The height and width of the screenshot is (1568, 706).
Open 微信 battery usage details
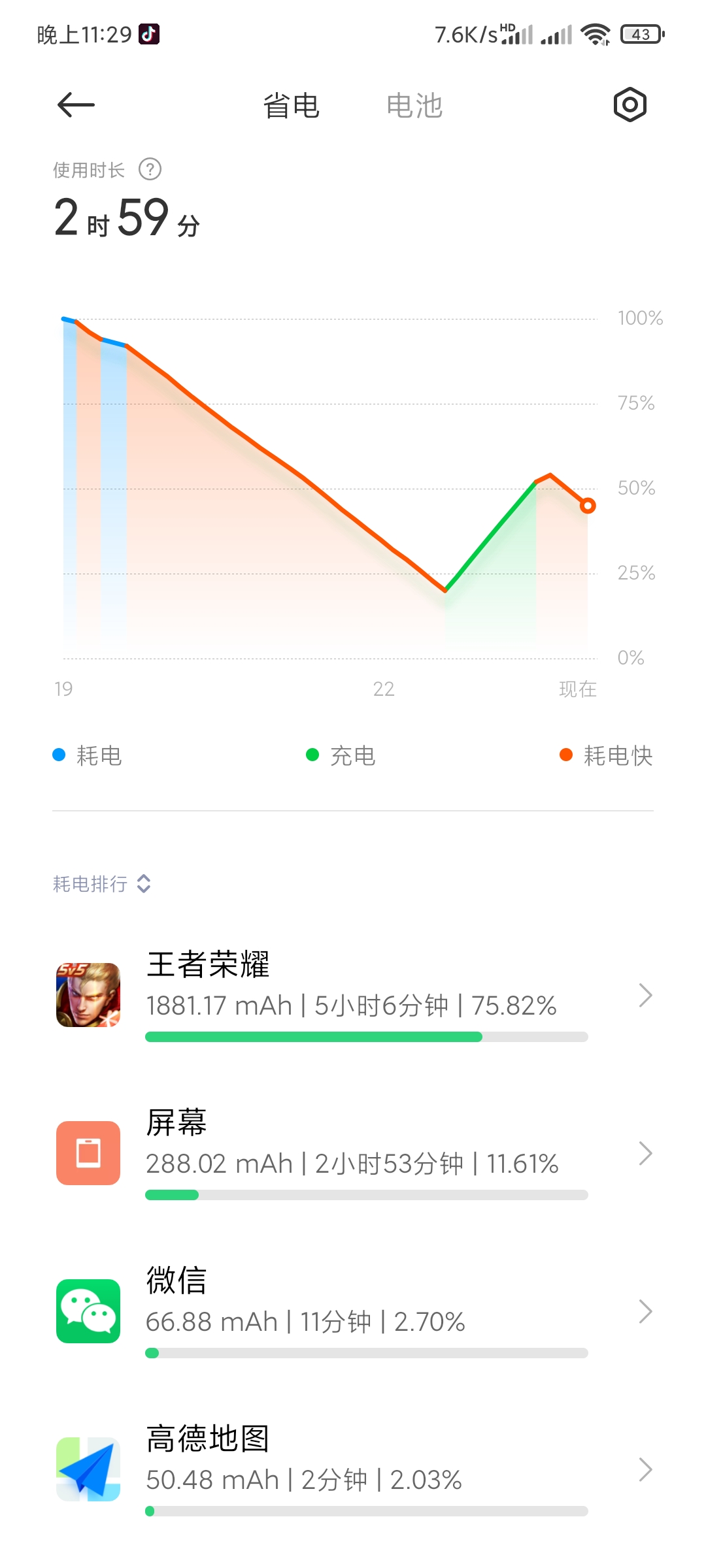pyautogui.click(x=353, y=1311)
